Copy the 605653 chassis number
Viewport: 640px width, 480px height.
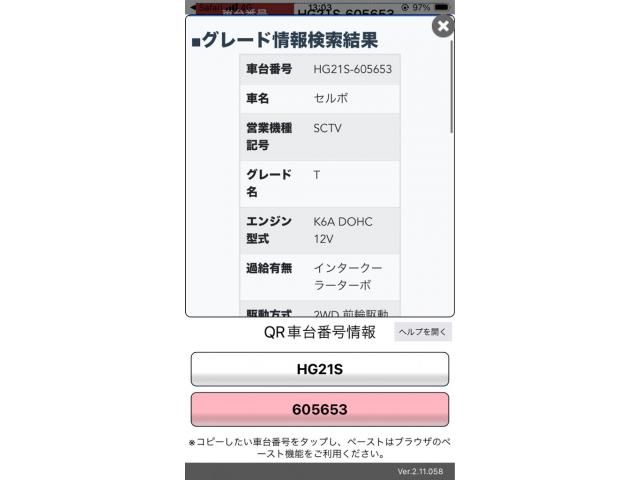point(319,410)
